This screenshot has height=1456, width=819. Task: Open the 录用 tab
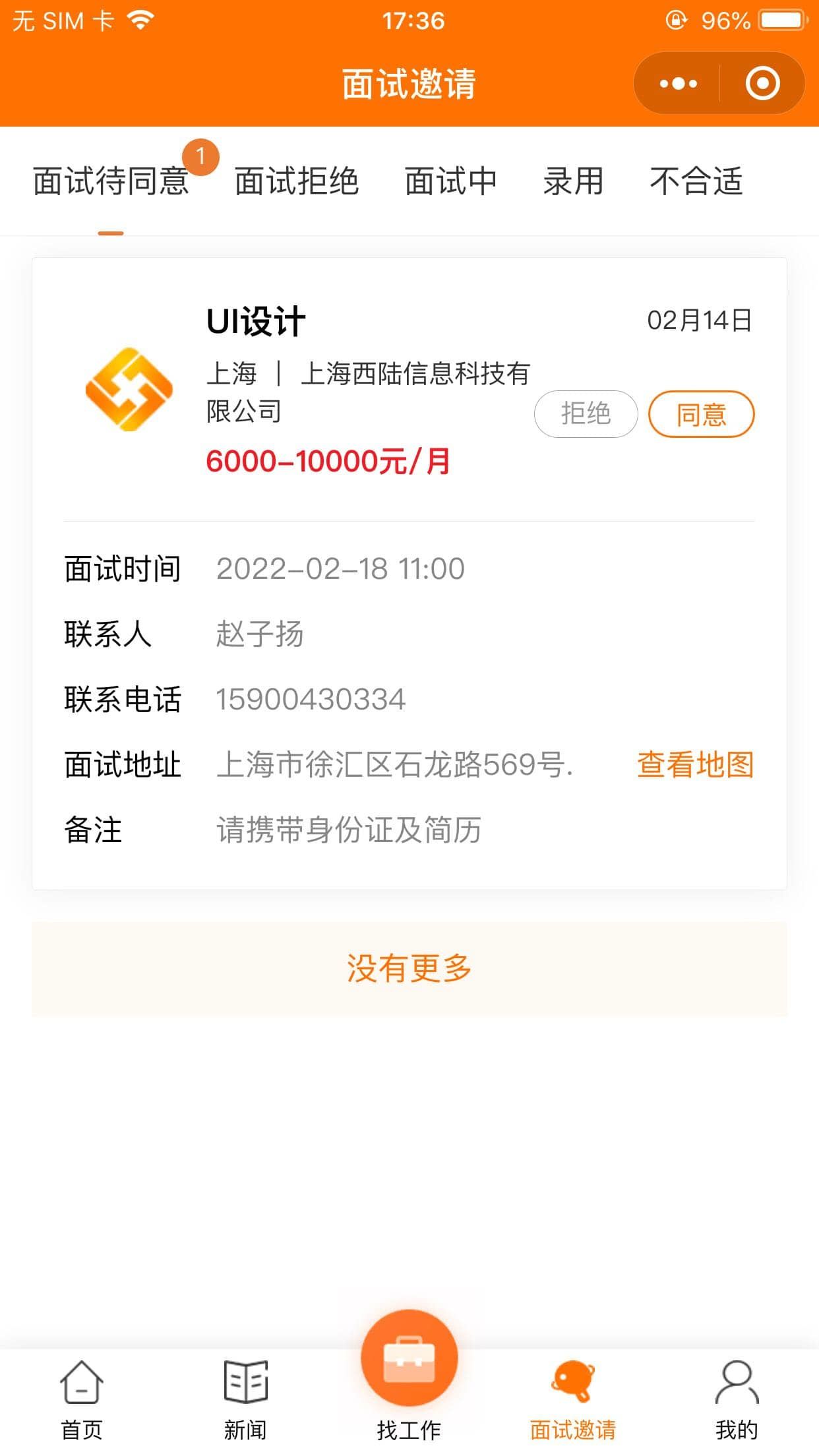[x=573, y=181]
